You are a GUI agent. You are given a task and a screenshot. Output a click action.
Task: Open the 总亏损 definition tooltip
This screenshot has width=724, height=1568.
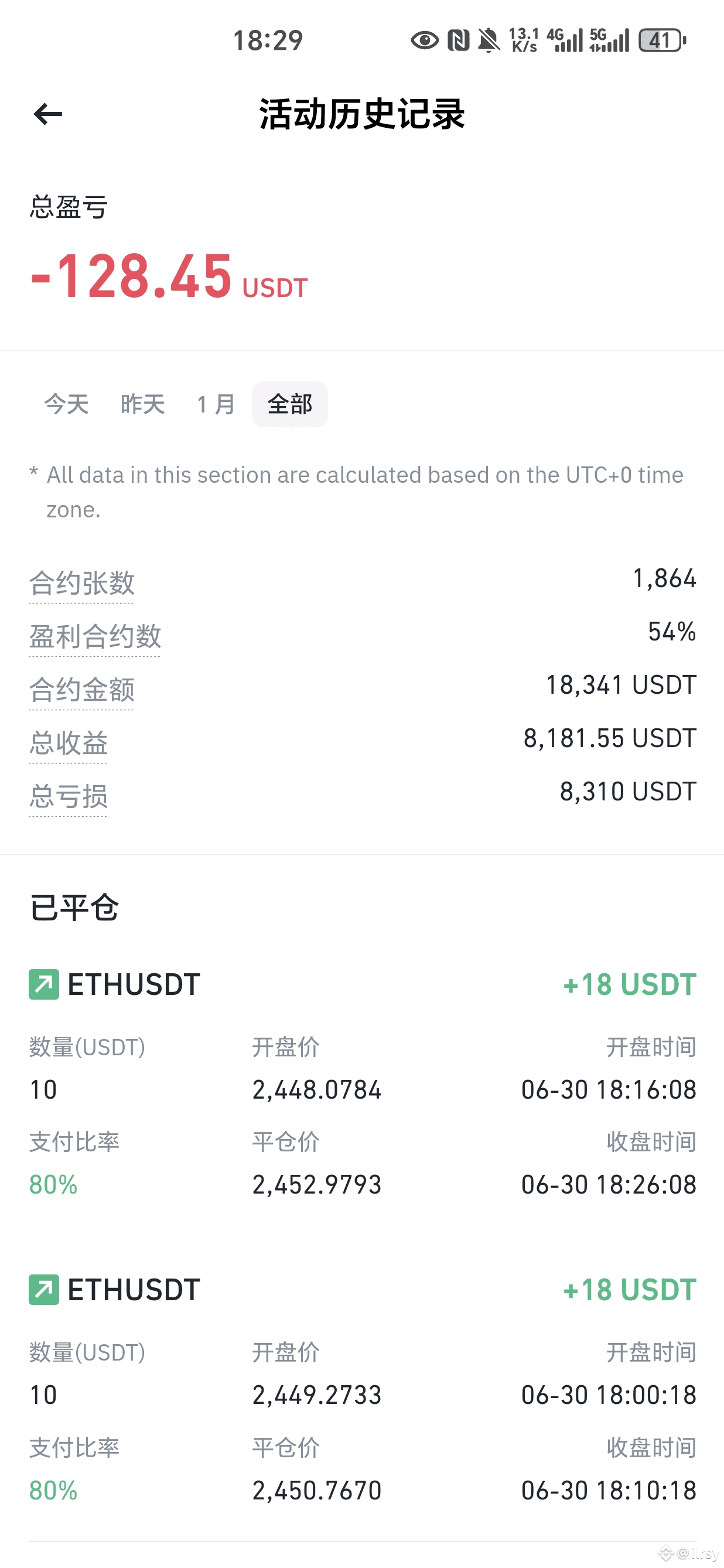(x=68, y=796)
